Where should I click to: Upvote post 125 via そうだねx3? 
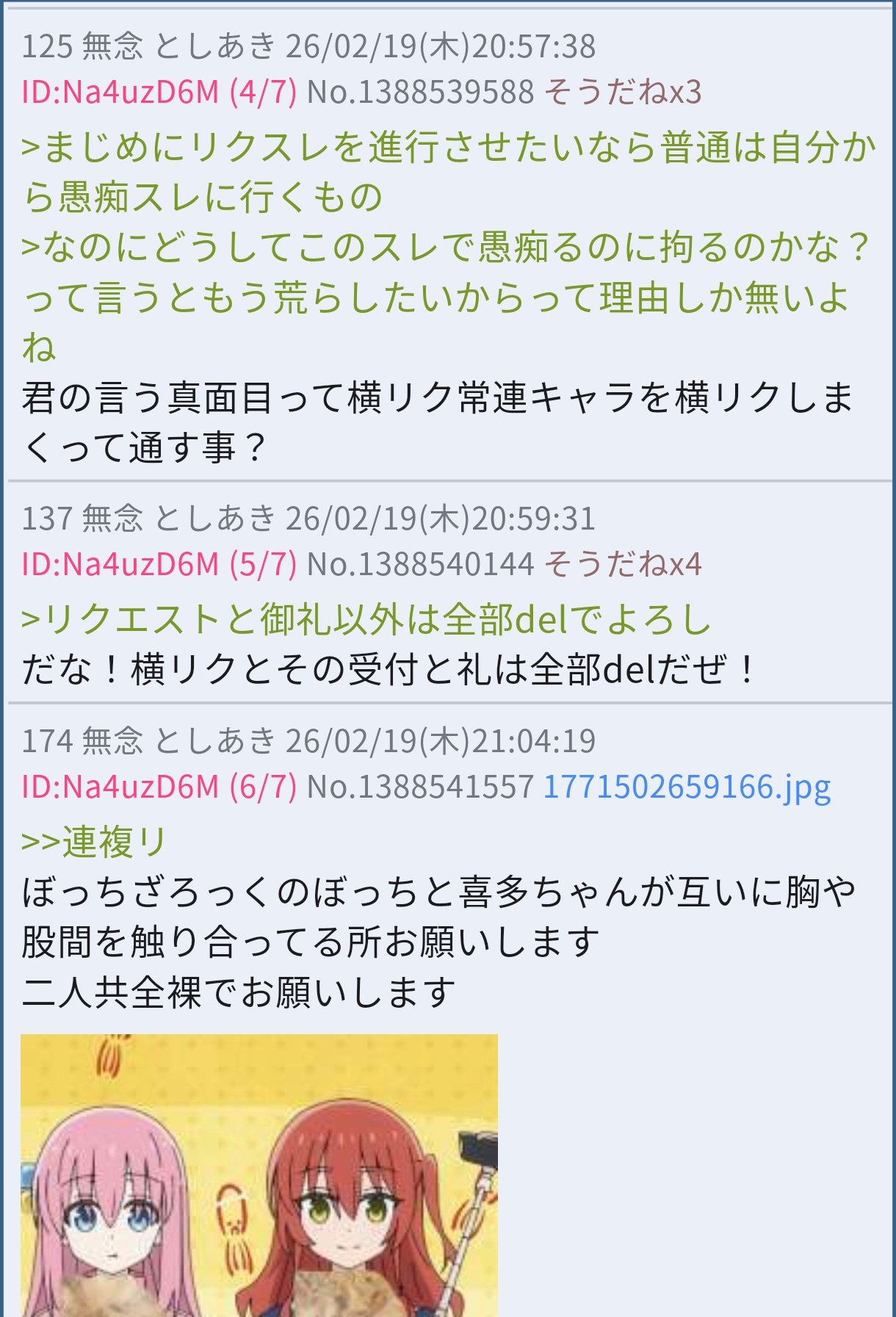pyautogui.click(x=623, y=93)
